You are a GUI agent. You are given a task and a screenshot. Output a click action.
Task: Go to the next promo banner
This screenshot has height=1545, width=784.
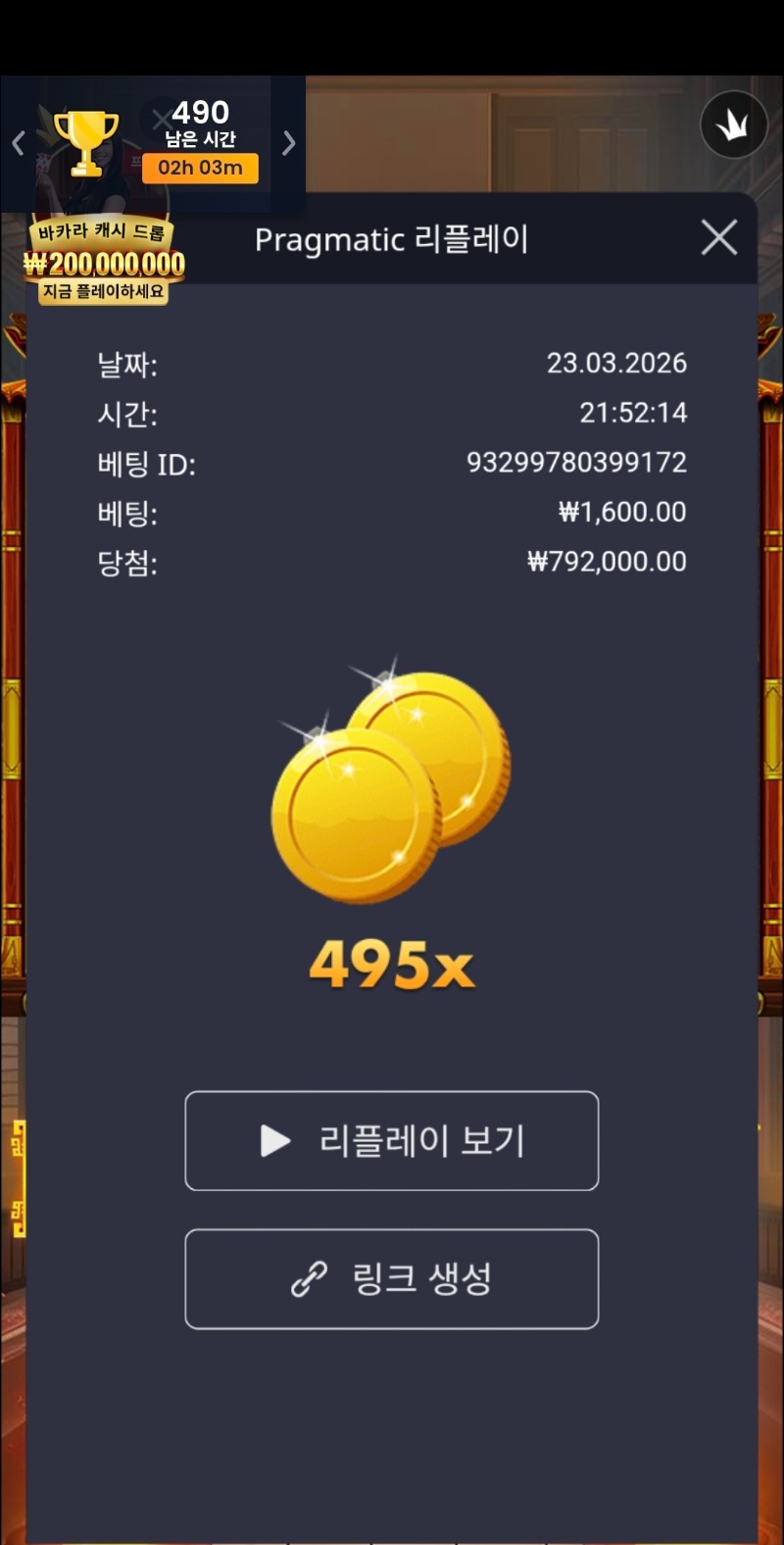pyautogui.click(x=288, y=144)
